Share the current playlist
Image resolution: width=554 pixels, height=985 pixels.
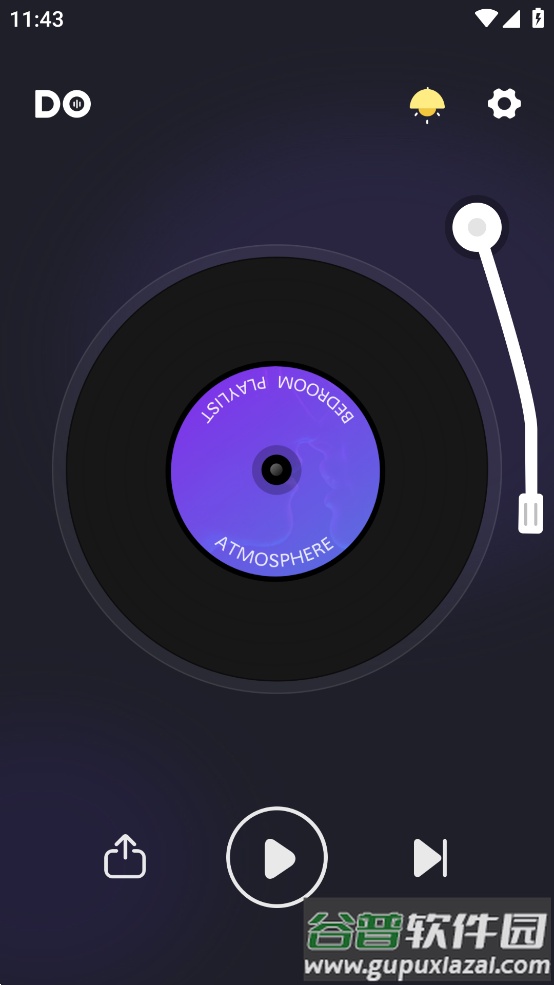(125, 856)
